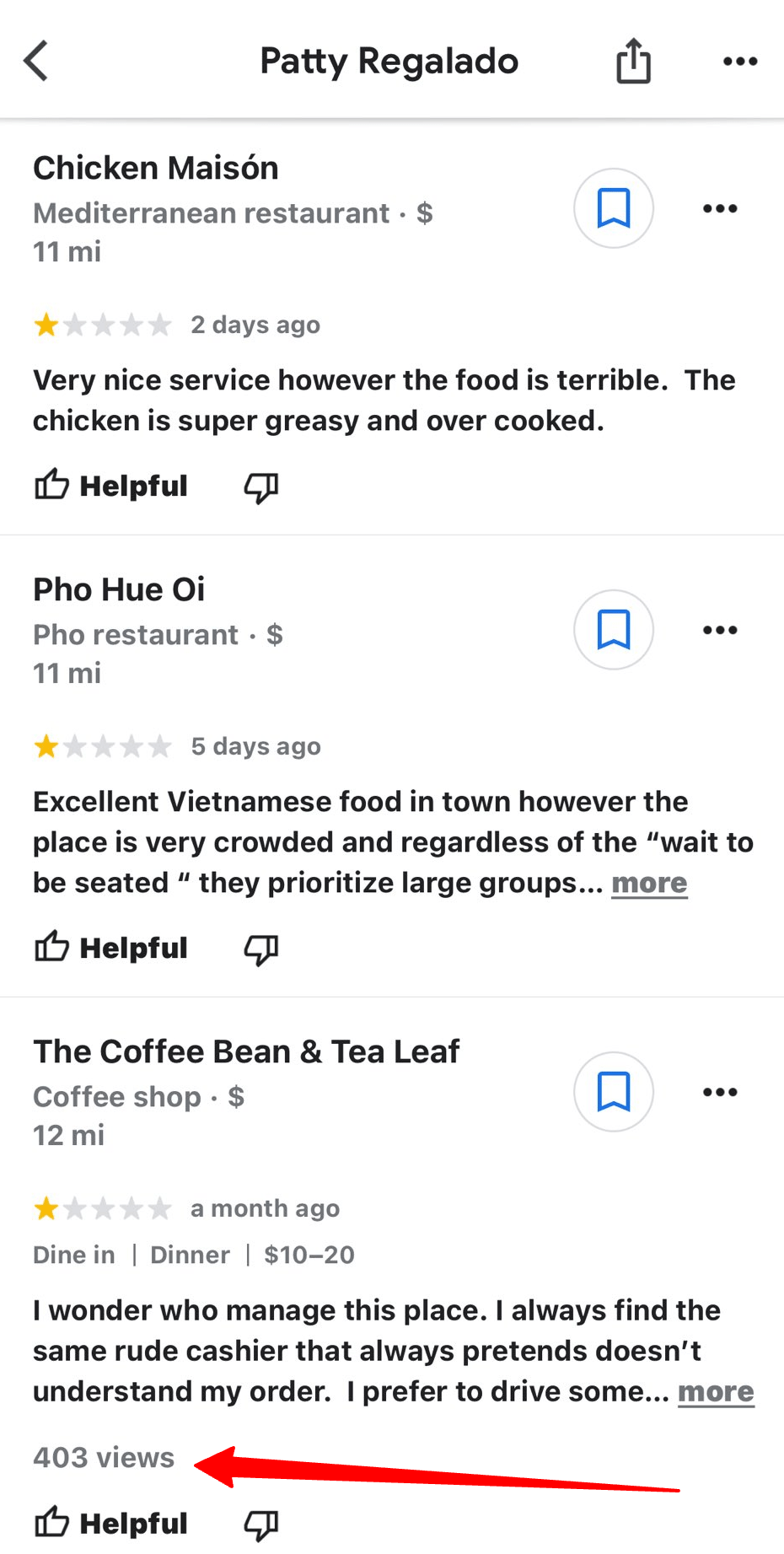Mark the Chicken Maisón review as Helpful
The height and width of the screenshot is (1554, 784).
pos(111,486)
